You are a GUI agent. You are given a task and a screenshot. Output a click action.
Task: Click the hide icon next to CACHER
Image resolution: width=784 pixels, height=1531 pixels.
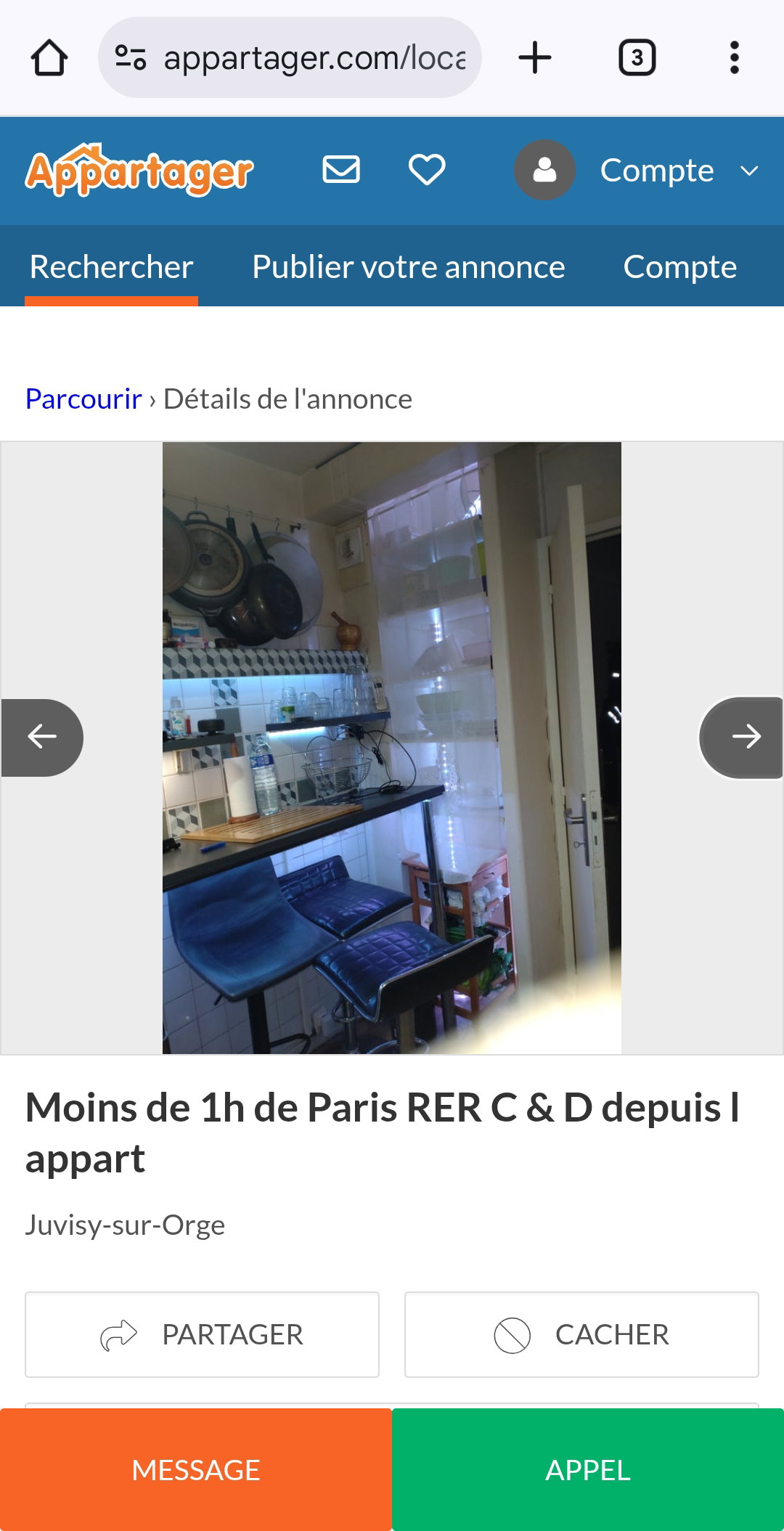pos(513,1334)
